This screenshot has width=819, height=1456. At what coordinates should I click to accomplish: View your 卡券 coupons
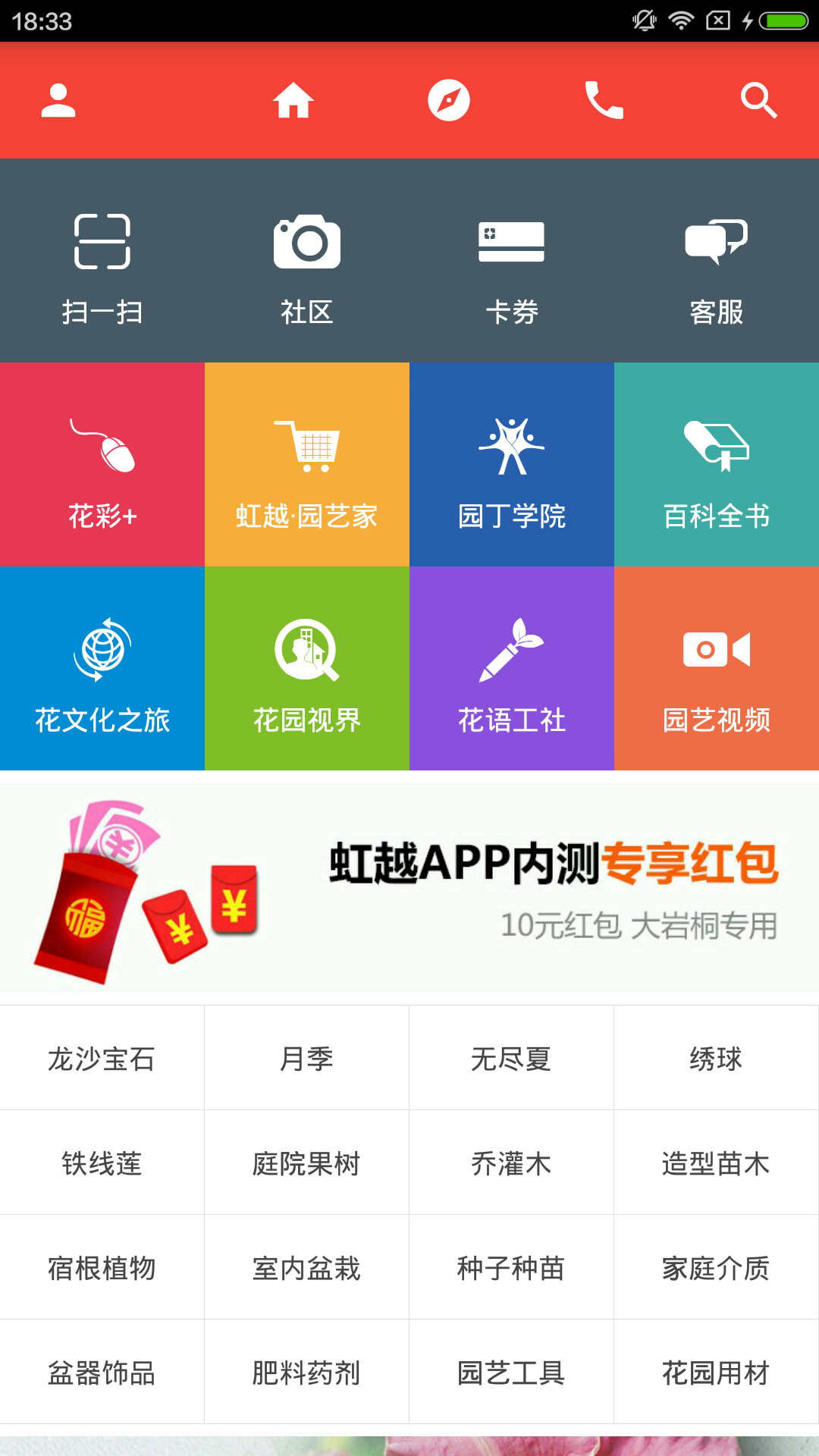(x=512, y=269)
